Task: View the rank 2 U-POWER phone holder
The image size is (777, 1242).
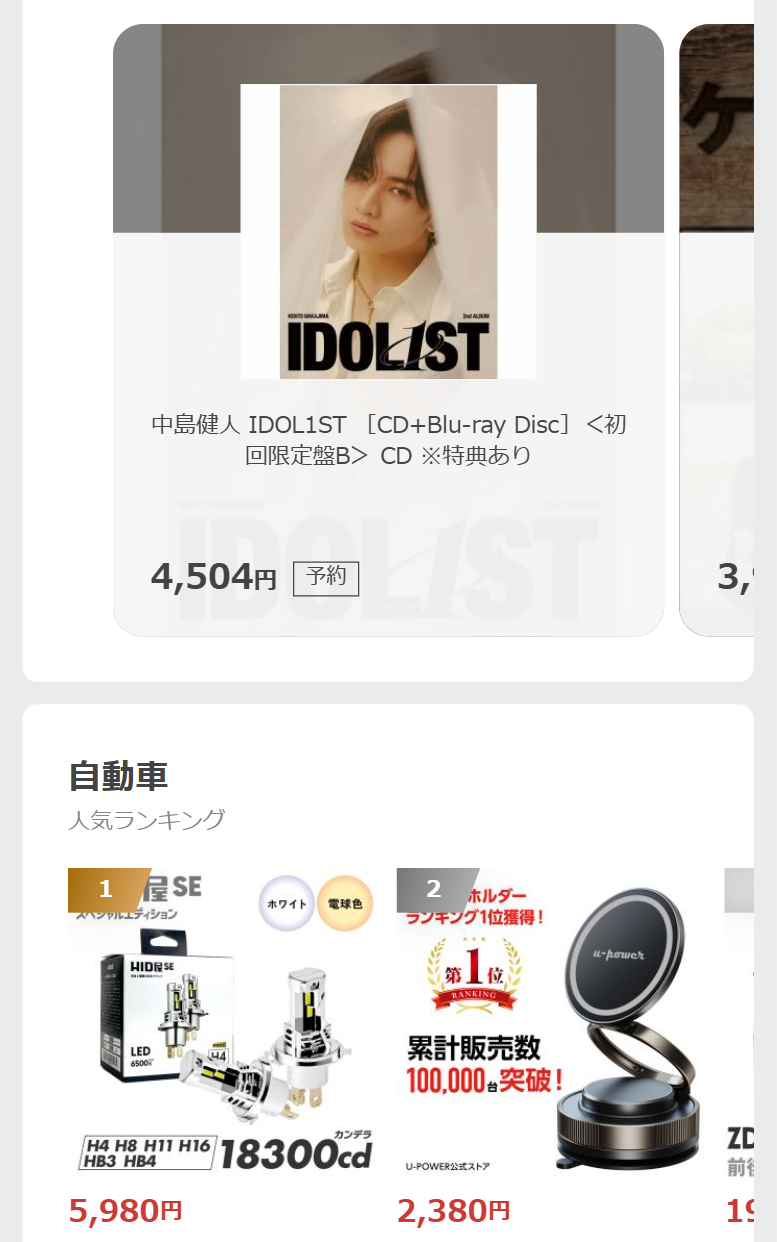Action: (551, 1025)
